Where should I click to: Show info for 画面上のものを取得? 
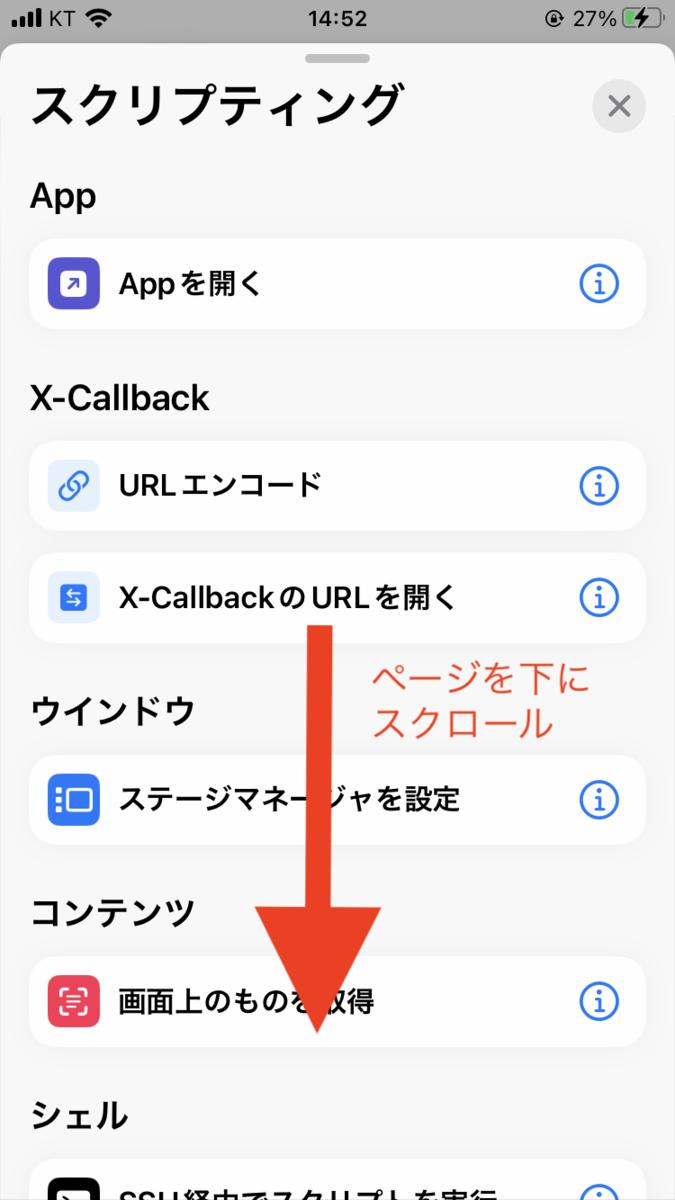pos(599,1001)
